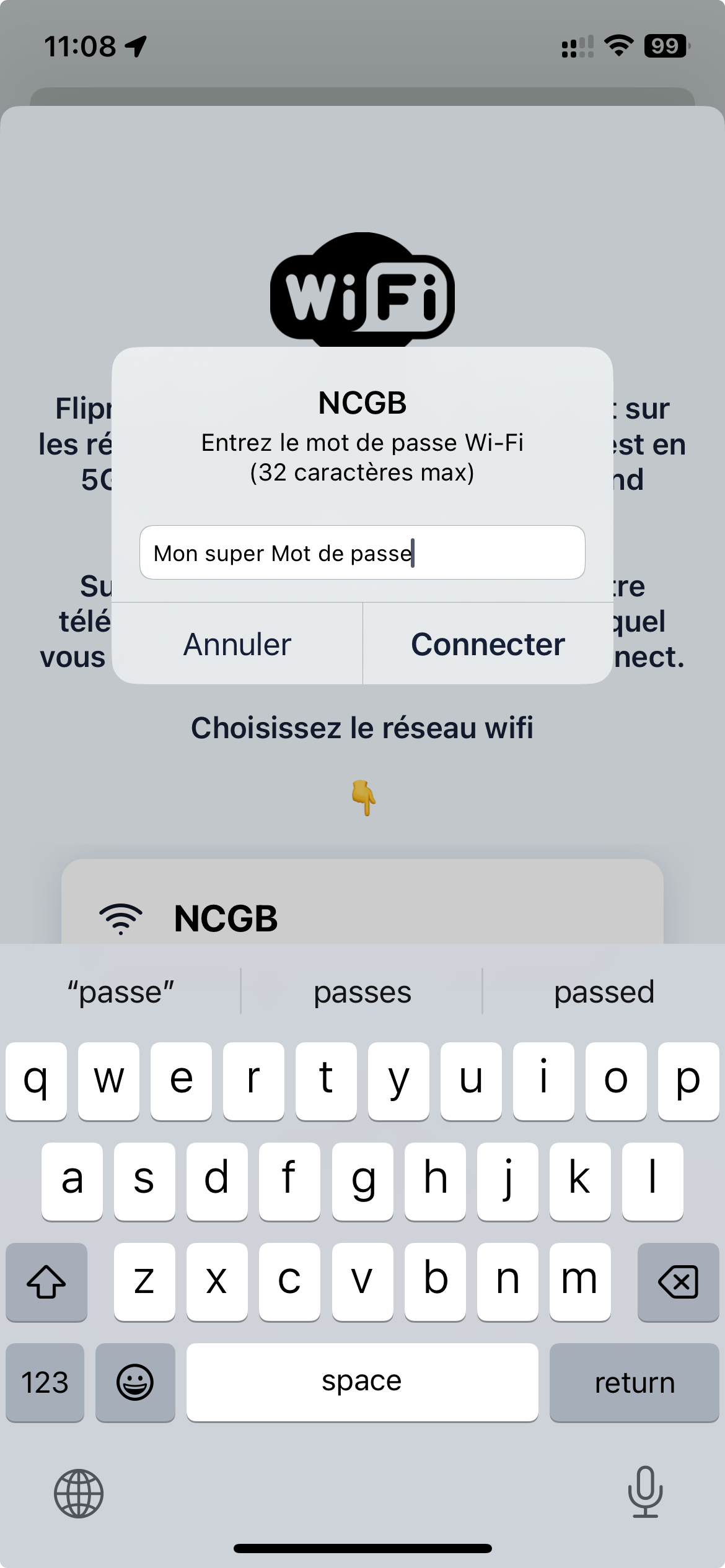Keep the quoted "passe" suggestion
The width and height of the screenshot is (725, 1568).
(121, 992)
